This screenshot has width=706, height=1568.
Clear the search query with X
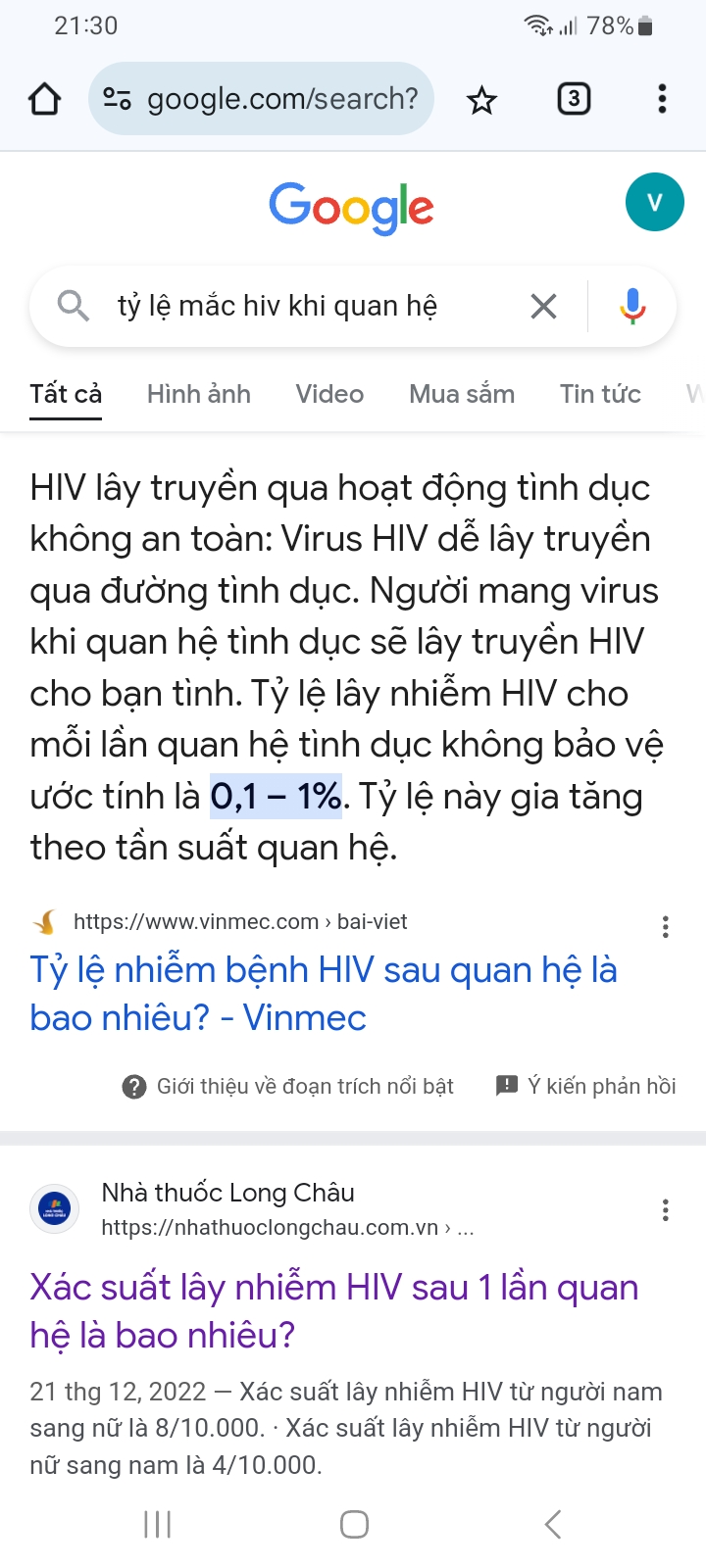tap(543, 307)
